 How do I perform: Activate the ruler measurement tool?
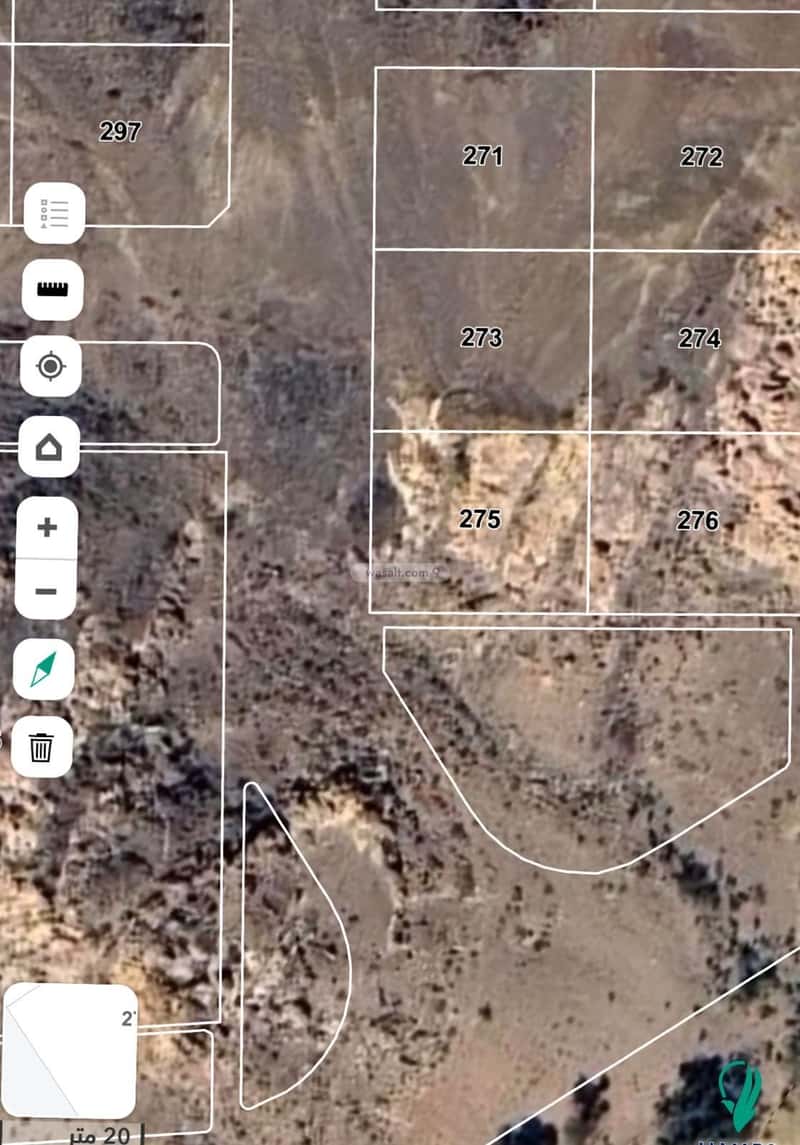[x=52, y=290]
